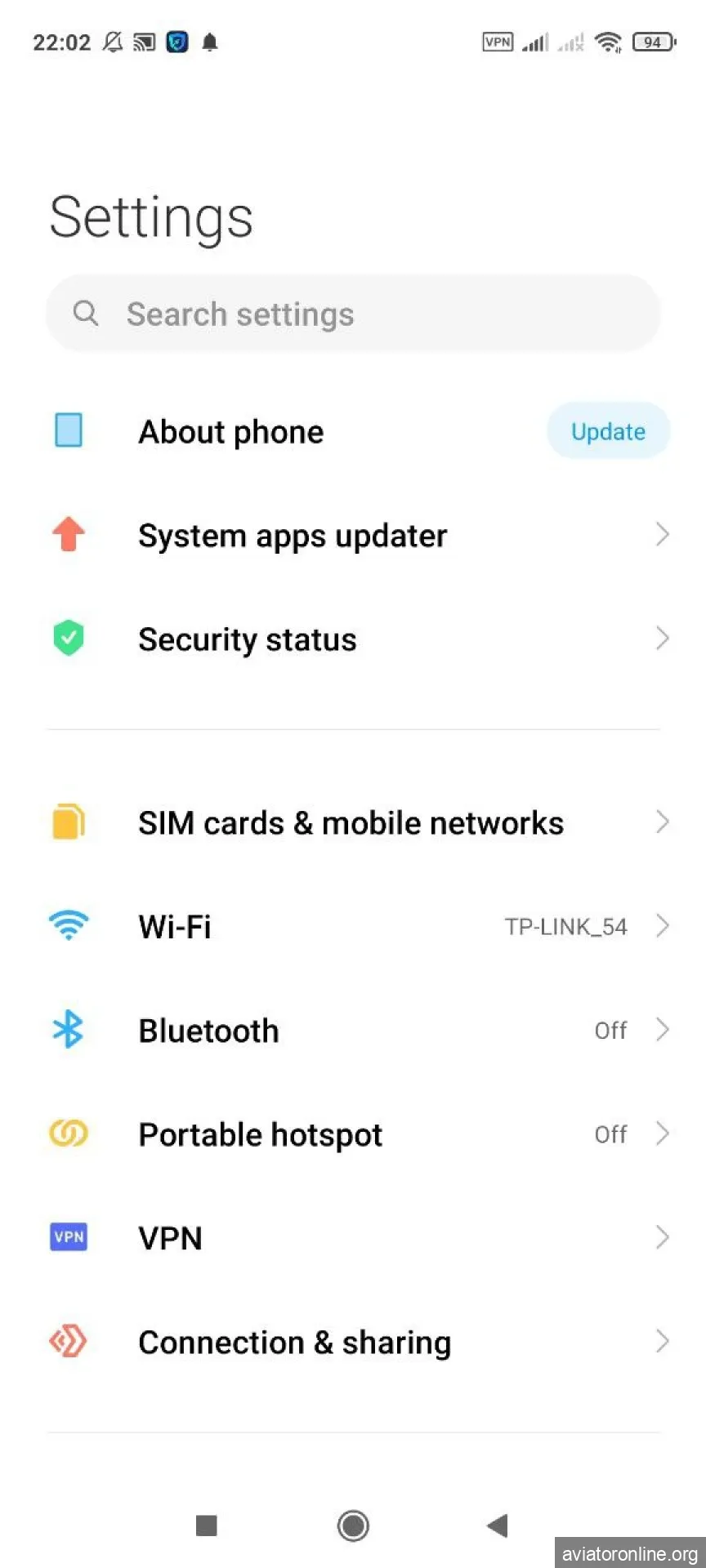Select the Wi-Fi signal icon
706x1568 pixels.
[68, 926]
